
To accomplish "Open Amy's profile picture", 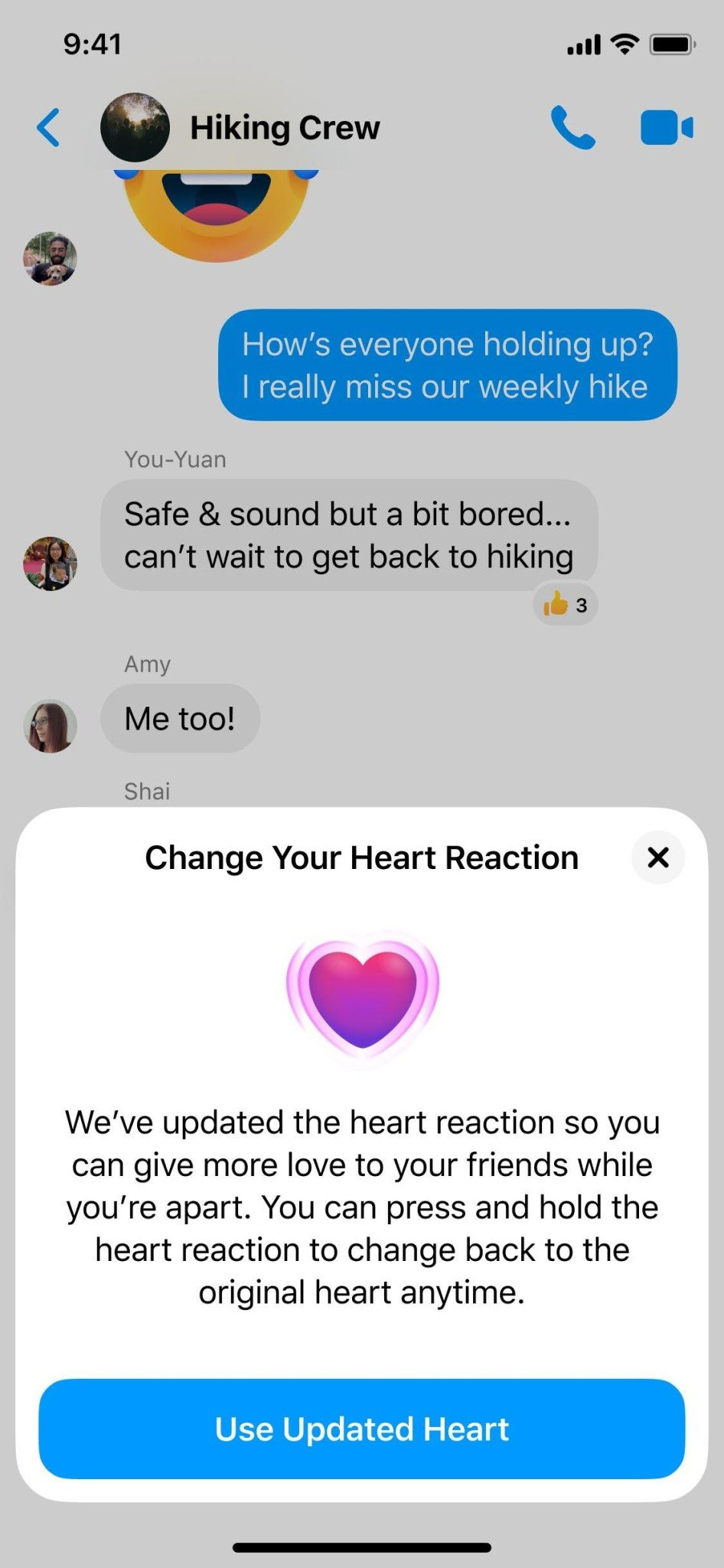I will 51,726.
